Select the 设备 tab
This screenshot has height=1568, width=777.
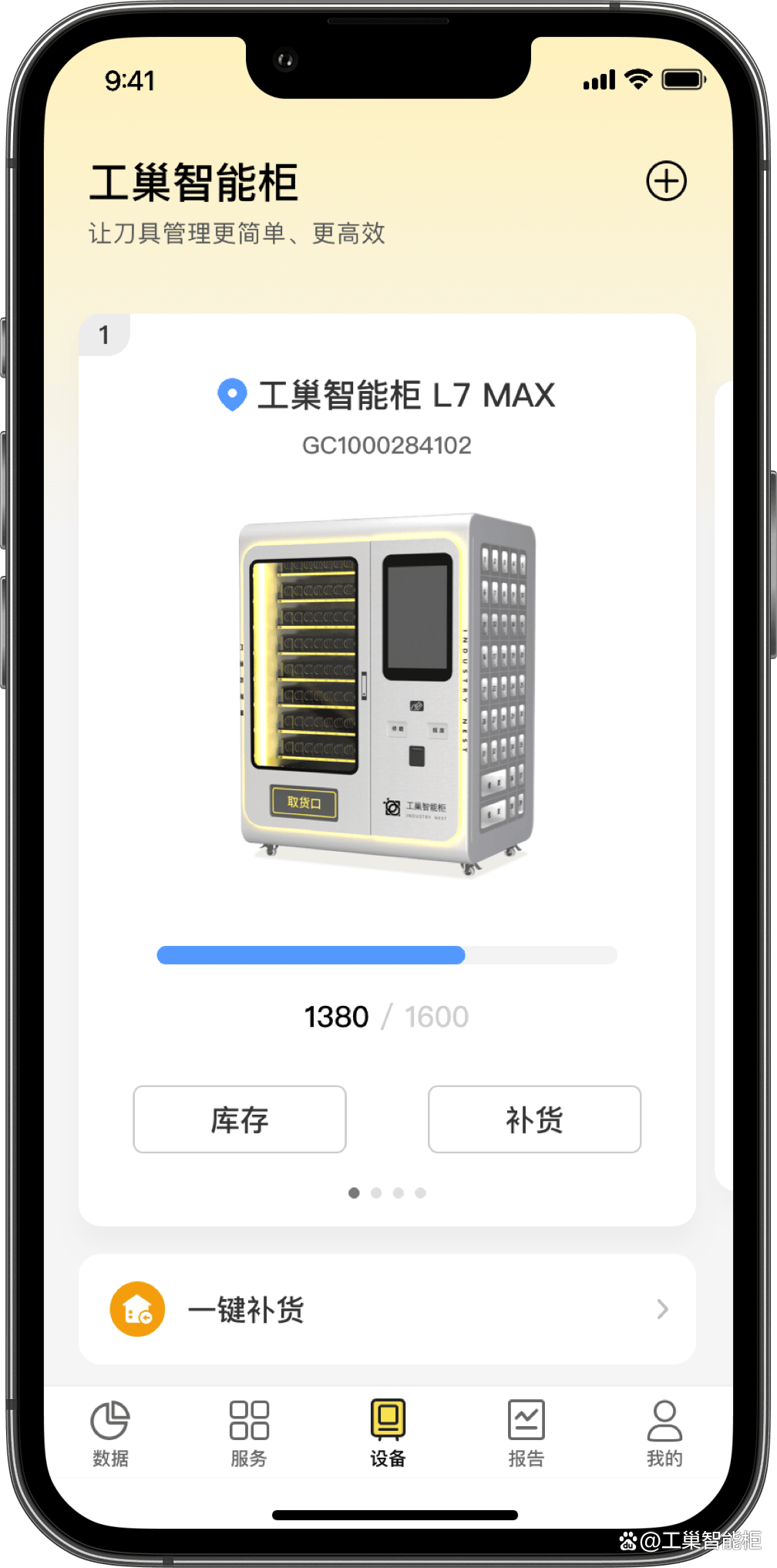pos(388,1433)
